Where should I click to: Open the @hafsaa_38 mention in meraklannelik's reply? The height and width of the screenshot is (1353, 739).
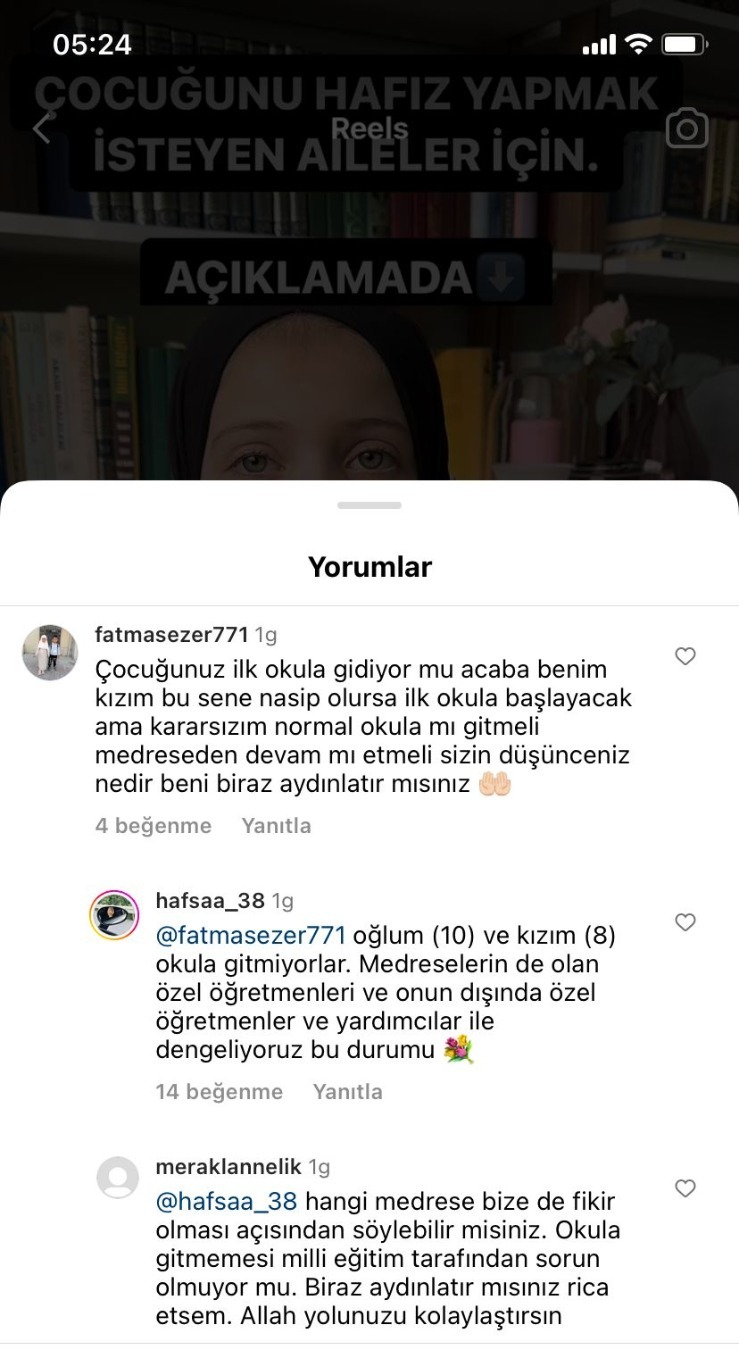click(x=227, y=1202)
